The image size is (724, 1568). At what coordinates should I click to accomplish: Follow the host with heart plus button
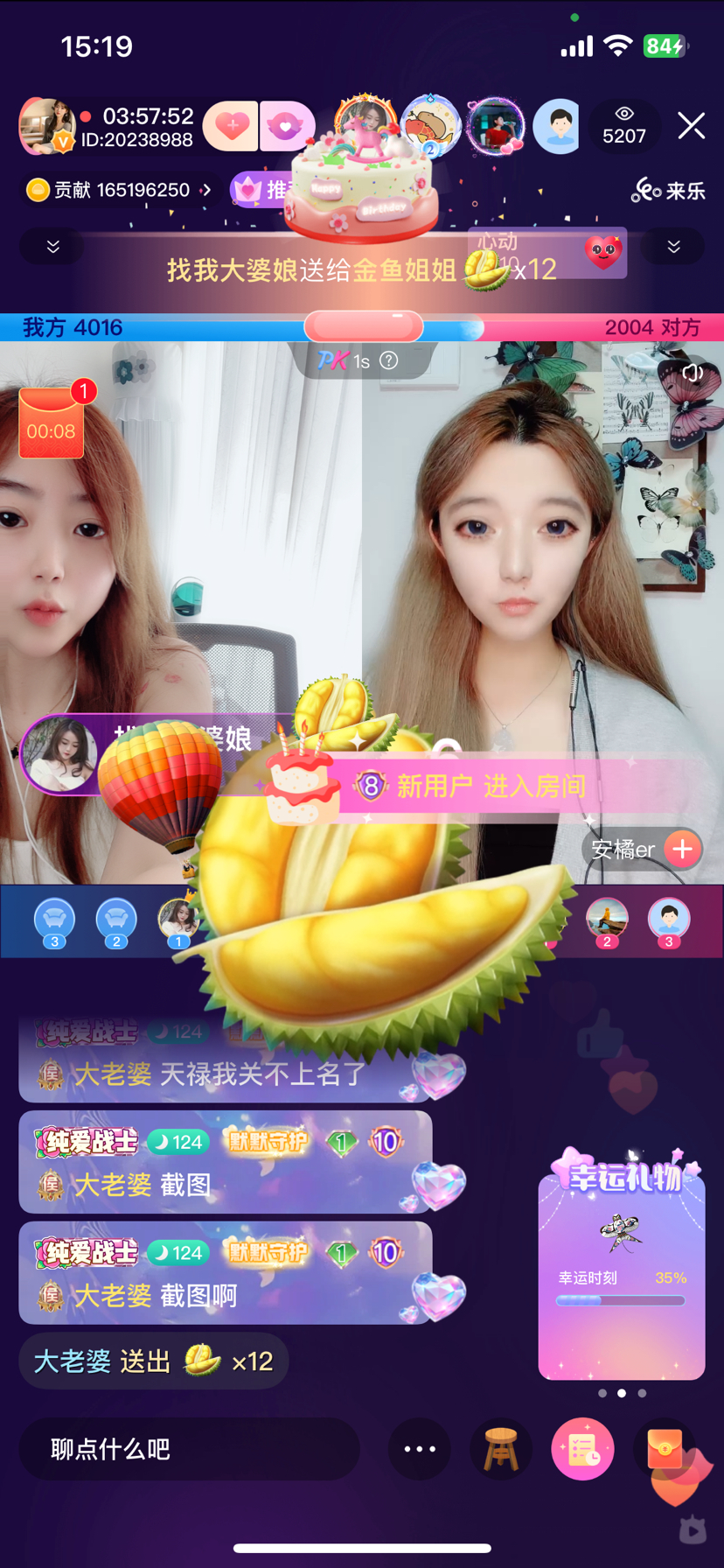coord(231,126)
